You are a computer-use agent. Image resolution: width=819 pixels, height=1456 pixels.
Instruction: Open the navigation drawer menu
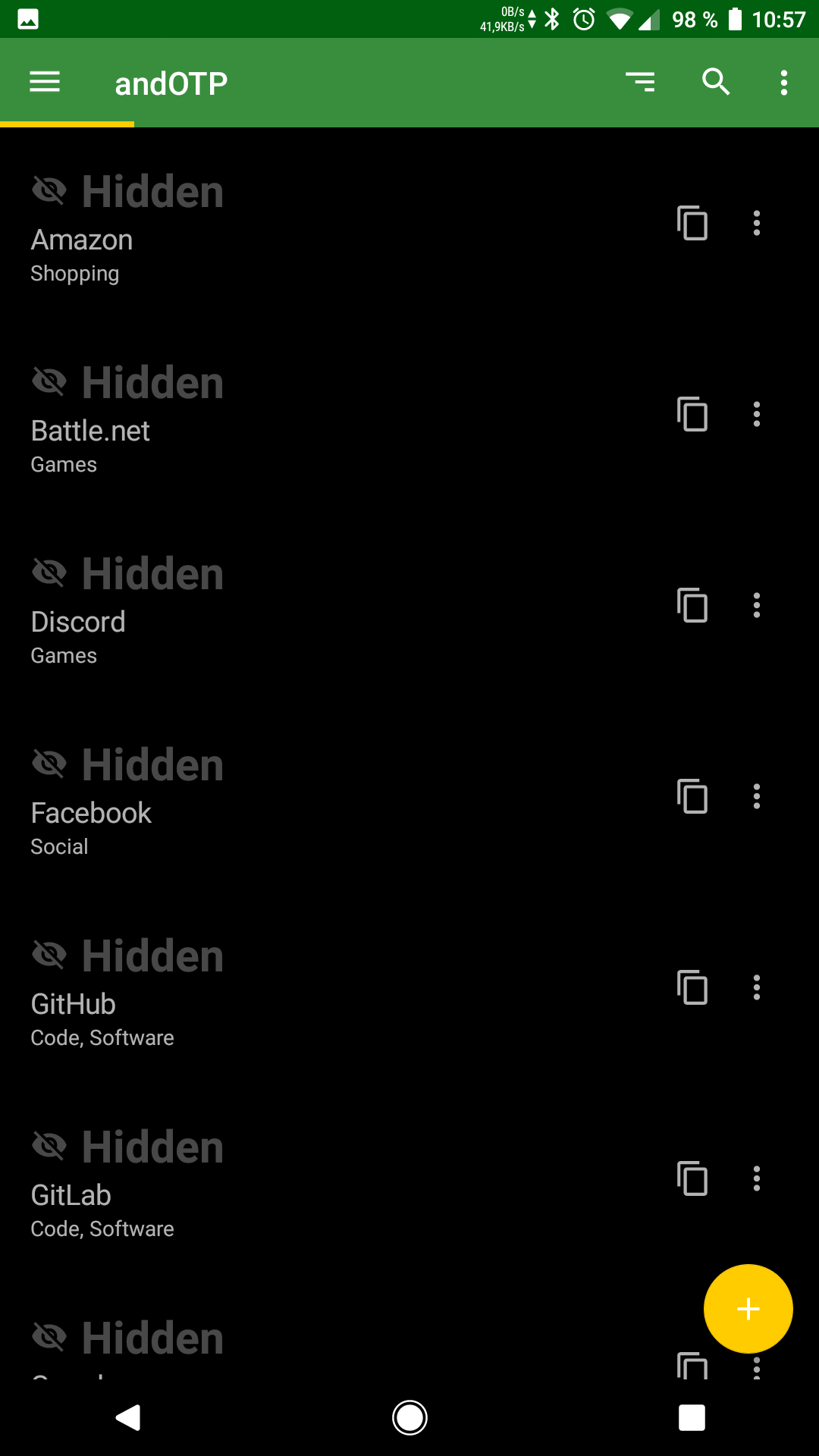click(x=45, y=82)
